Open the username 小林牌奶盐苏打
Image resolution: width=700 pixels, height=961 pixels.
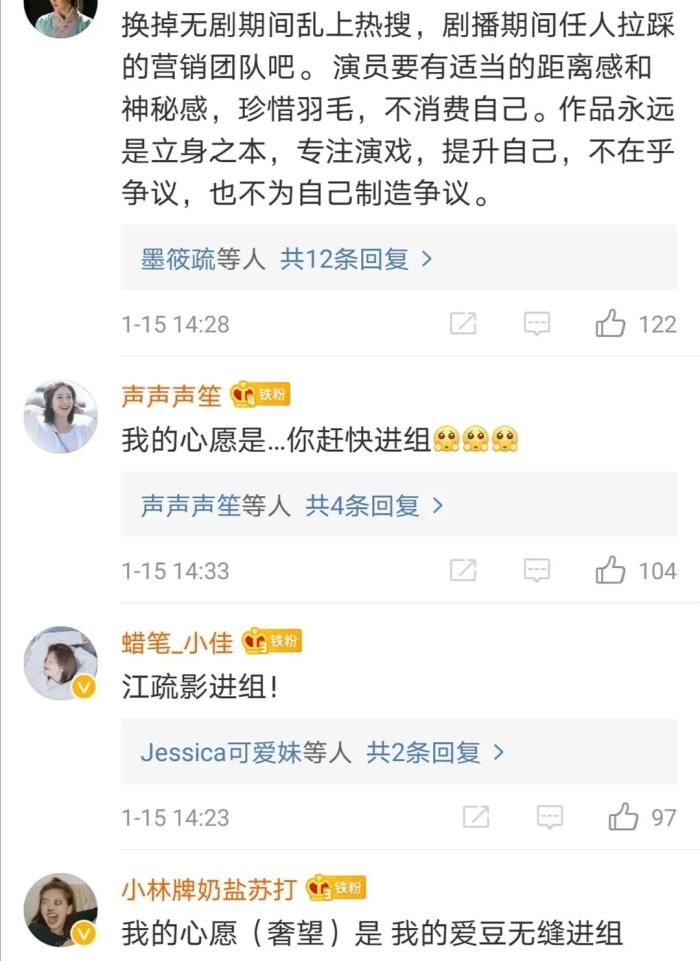click(x=209, y=889)
